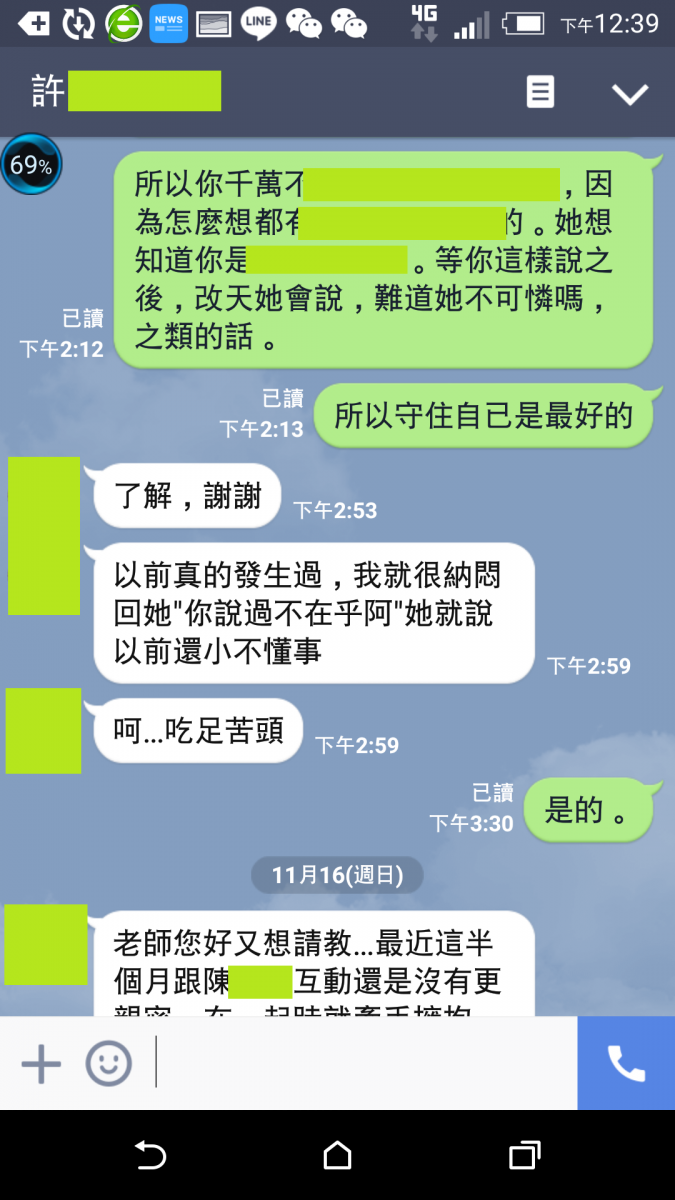
Task: Open sender's avatar beside 了解,謝謝
Action: [43, 535]
